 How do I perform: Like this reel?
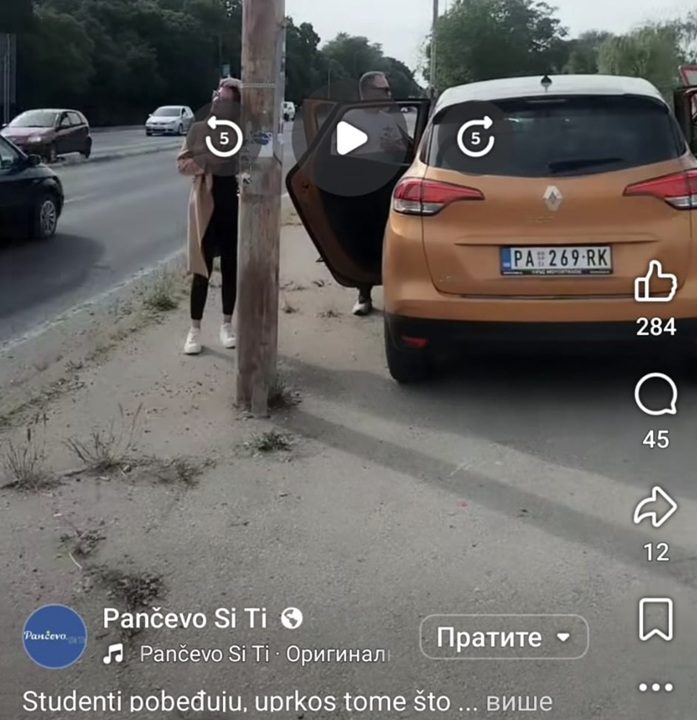tap(656, 281)
